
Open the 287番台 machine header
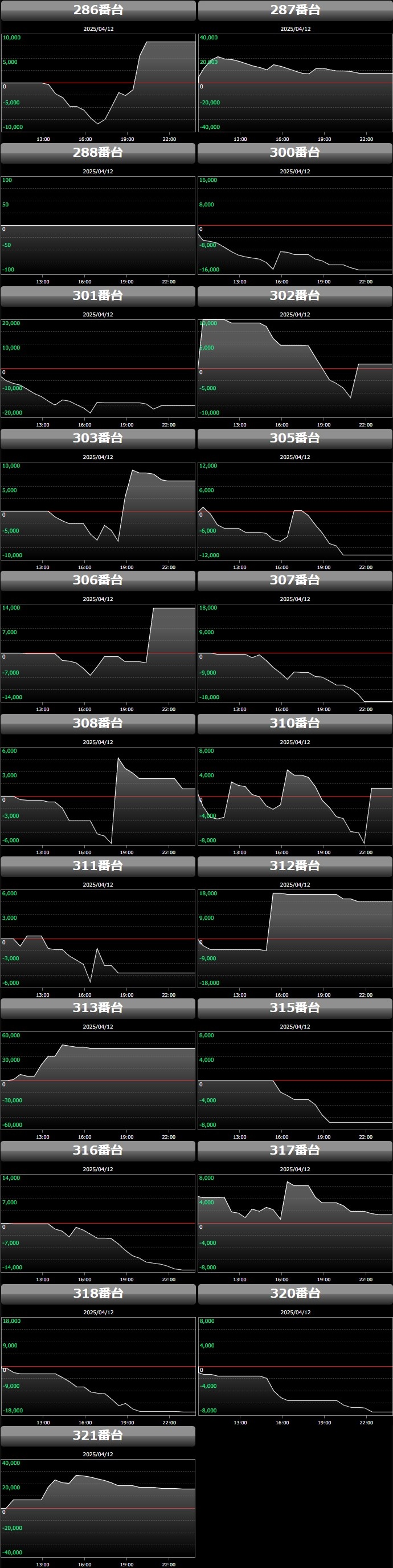point(295,10)
